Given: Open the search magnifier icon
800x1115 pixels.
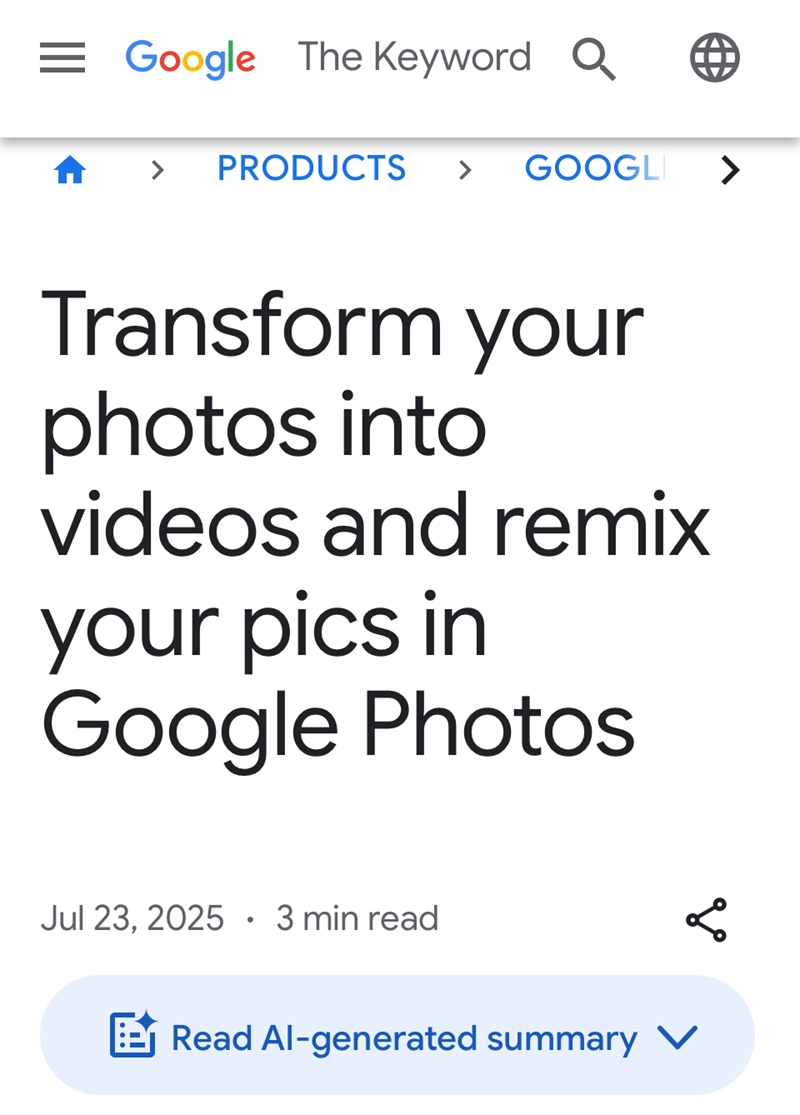Looking at the screenshot, I should pyautogui.click(x=593, y=59).
